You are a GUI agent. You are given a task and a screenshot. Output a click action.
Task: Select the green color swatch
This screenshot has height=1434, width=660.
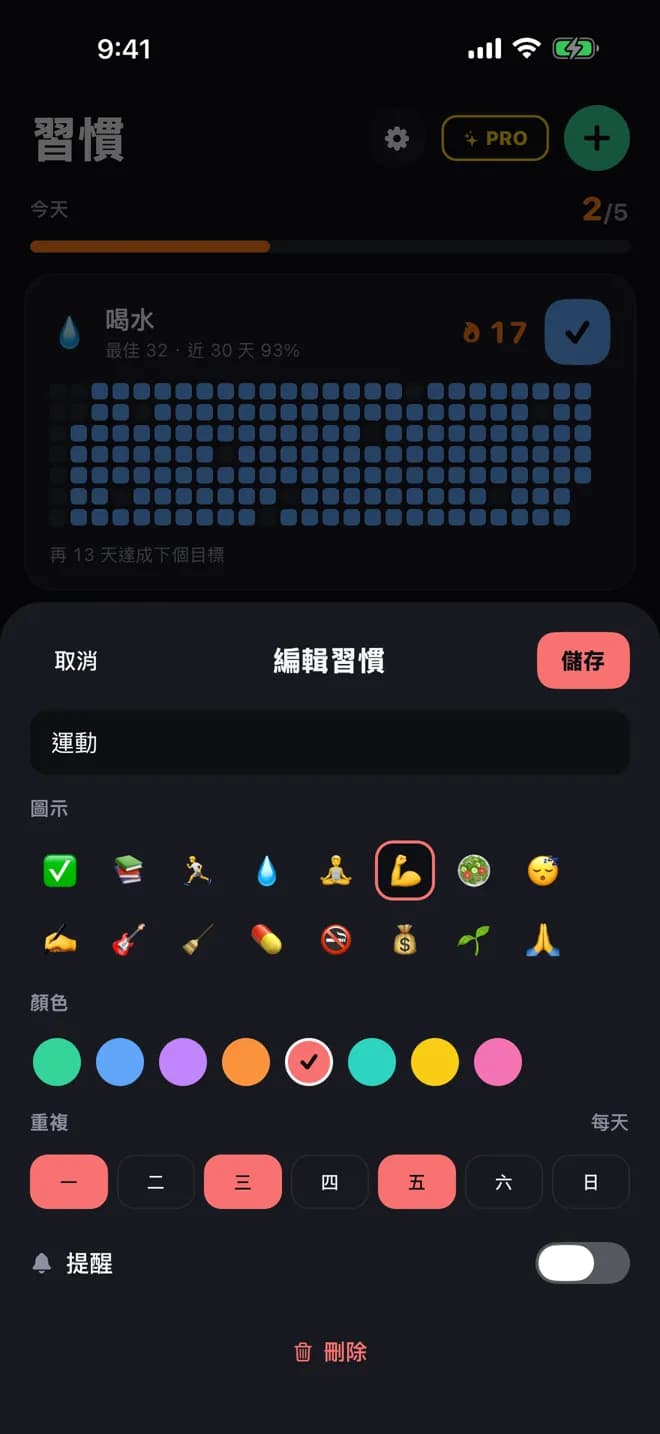[x=57, y=1062]
